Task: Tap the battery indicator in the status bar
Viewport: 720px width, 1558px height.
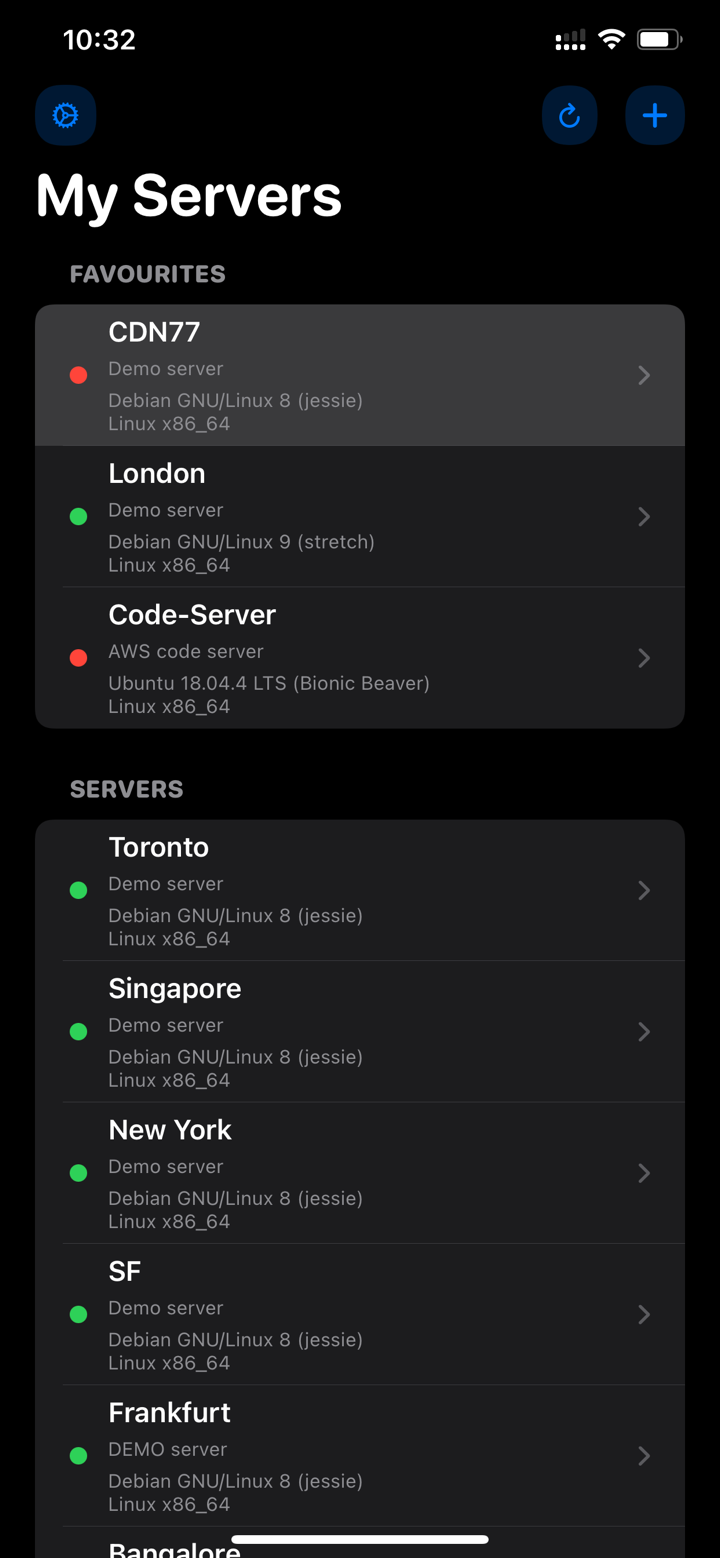Action: (659, 39)
